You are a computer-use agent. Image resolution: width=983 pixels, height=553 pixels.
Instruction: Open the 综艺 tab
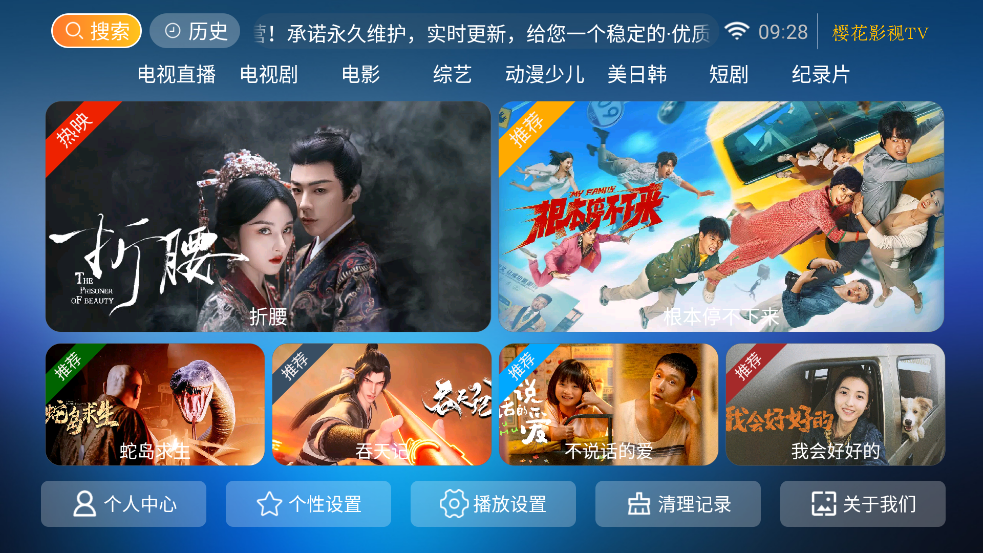(452, 74)
